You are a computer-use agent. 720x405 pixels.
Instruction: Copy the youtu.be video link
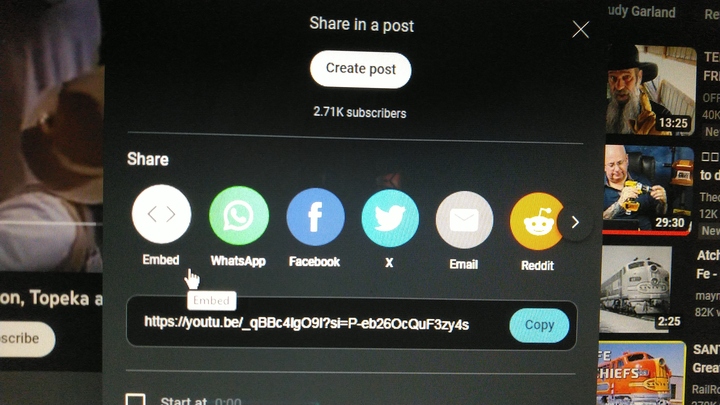pyautogui.click(x=539, y=325)
